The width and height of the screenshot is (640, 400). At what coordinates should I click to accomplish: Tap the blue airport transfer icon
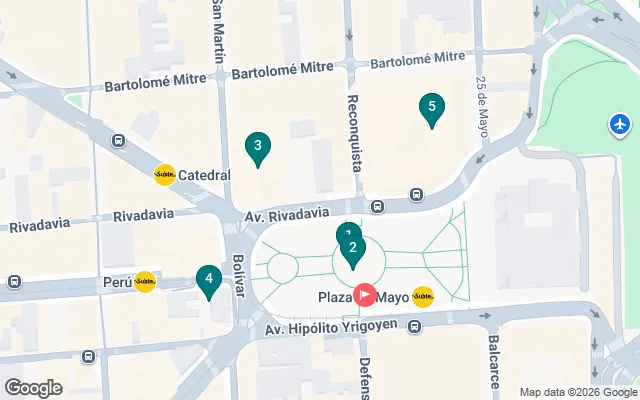(x=621, y=125)
